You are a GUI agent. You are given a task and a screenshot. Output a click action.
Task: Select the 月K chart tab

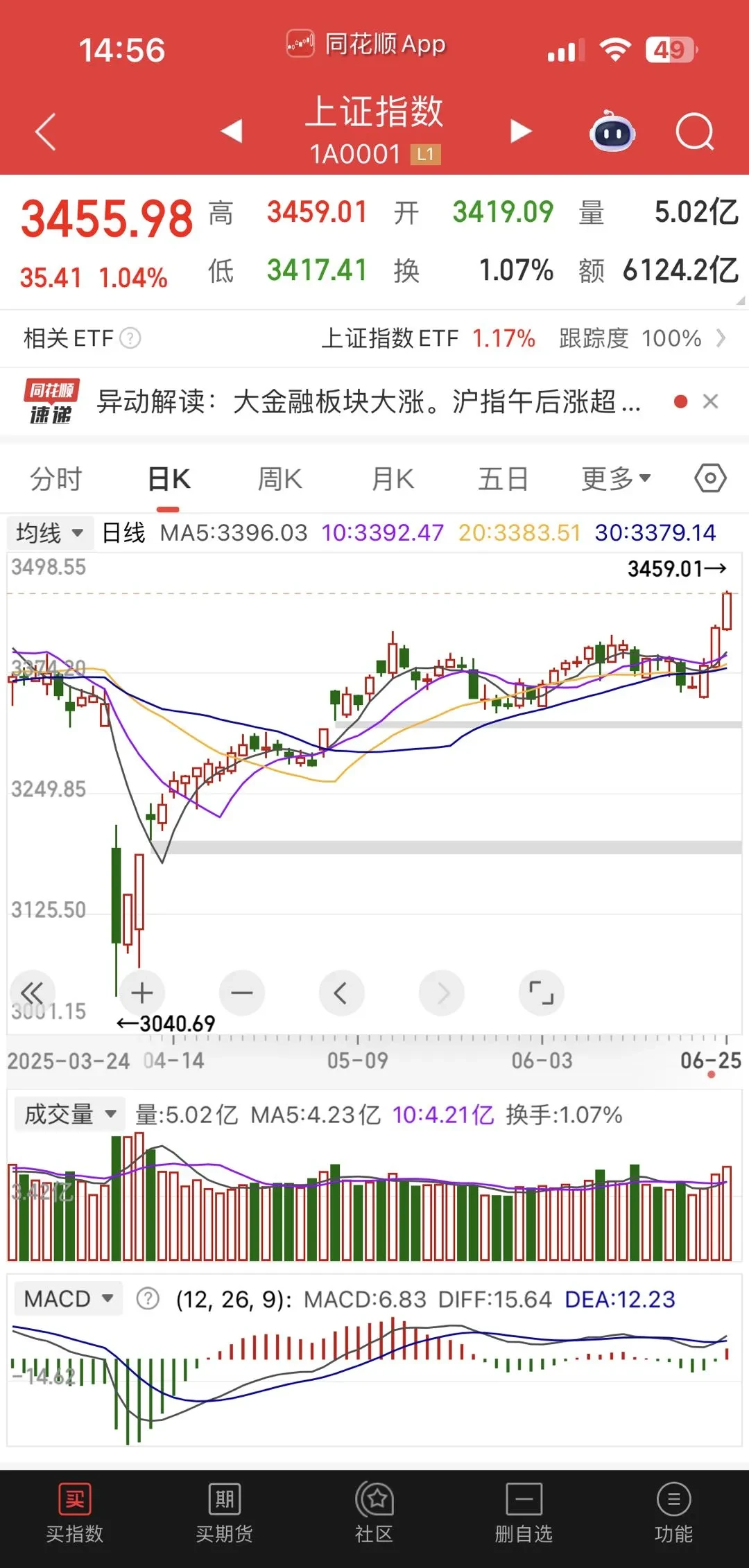pos(393,479)
